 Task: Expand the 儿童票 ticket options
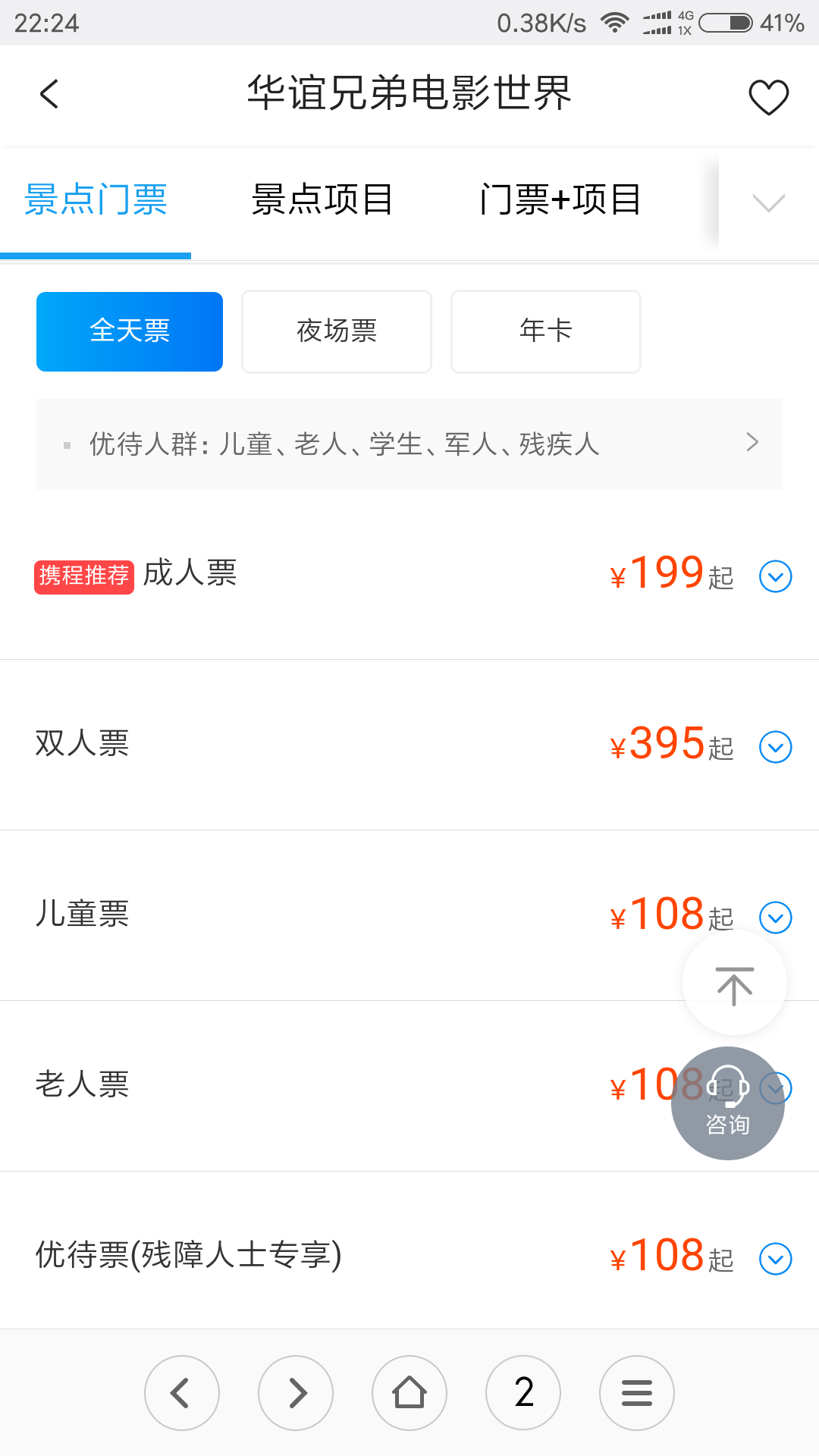coord(775,916)
